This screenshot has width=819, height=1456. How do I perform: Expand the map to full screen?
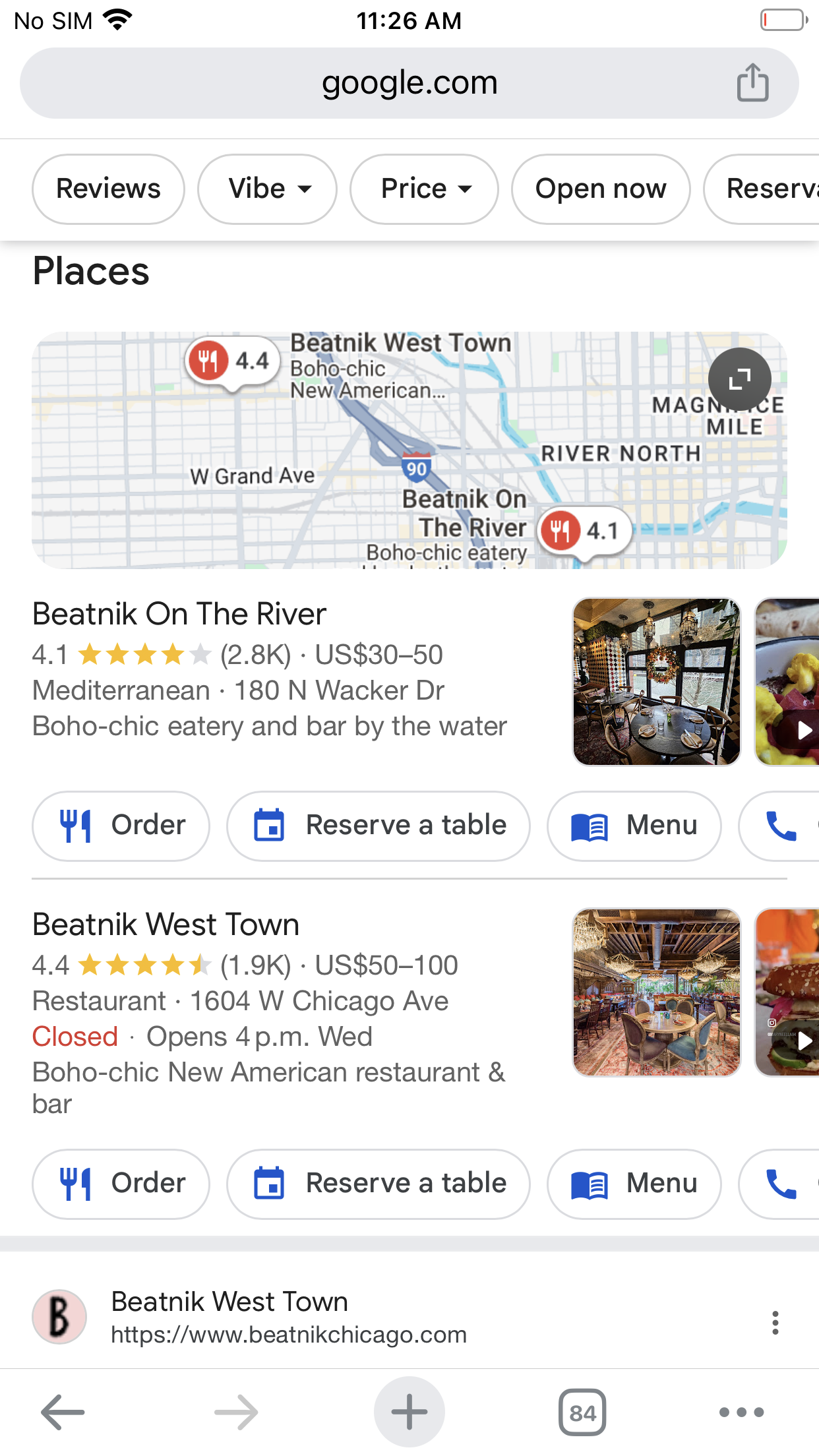pos(739,379)
